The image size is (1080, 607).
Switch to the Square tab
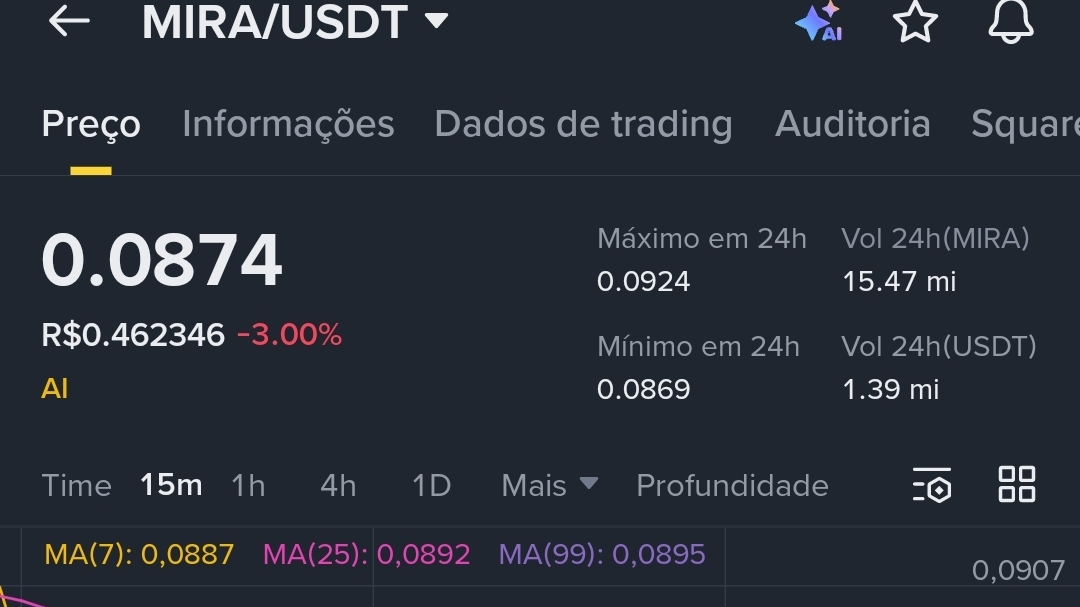1024,124
